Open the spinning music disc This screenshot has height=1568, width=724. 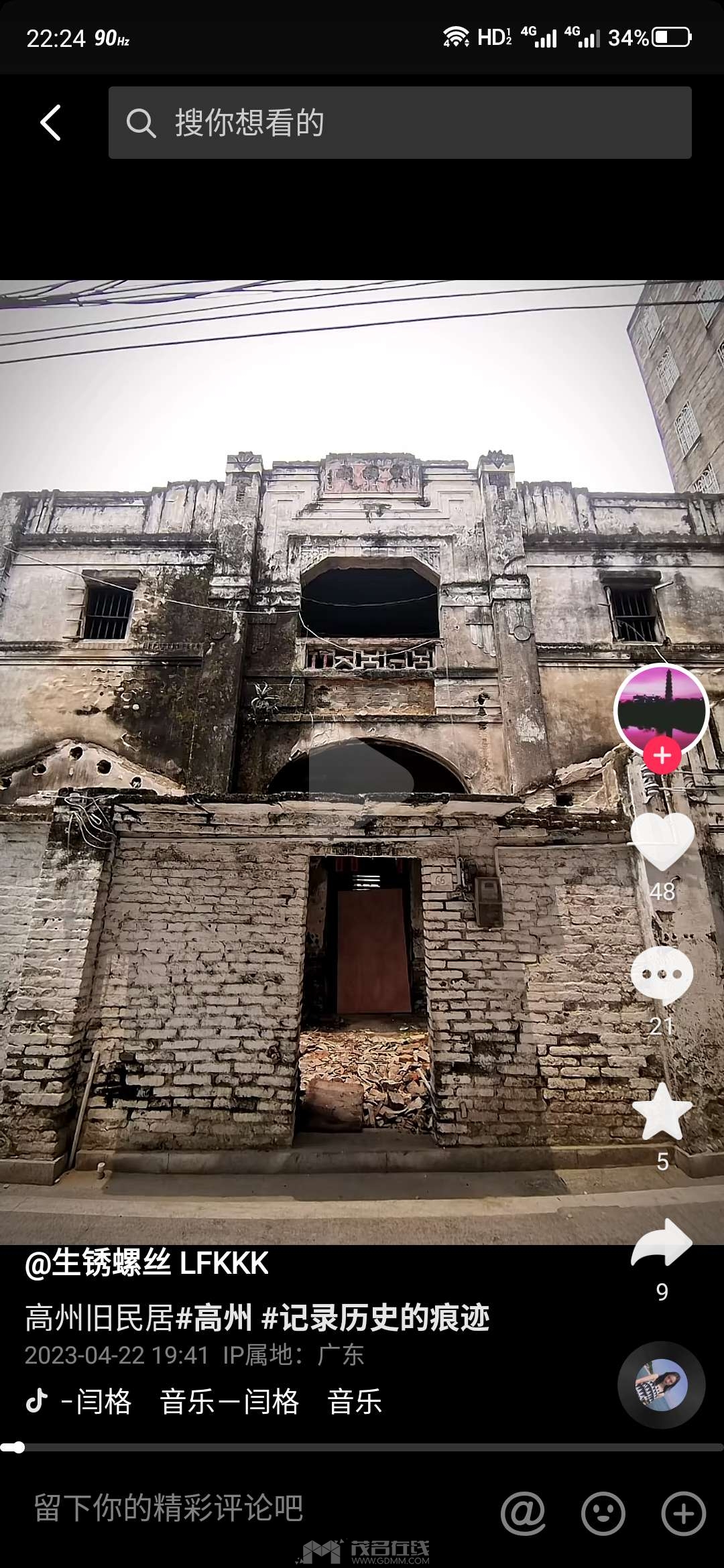pos(661,1385)
